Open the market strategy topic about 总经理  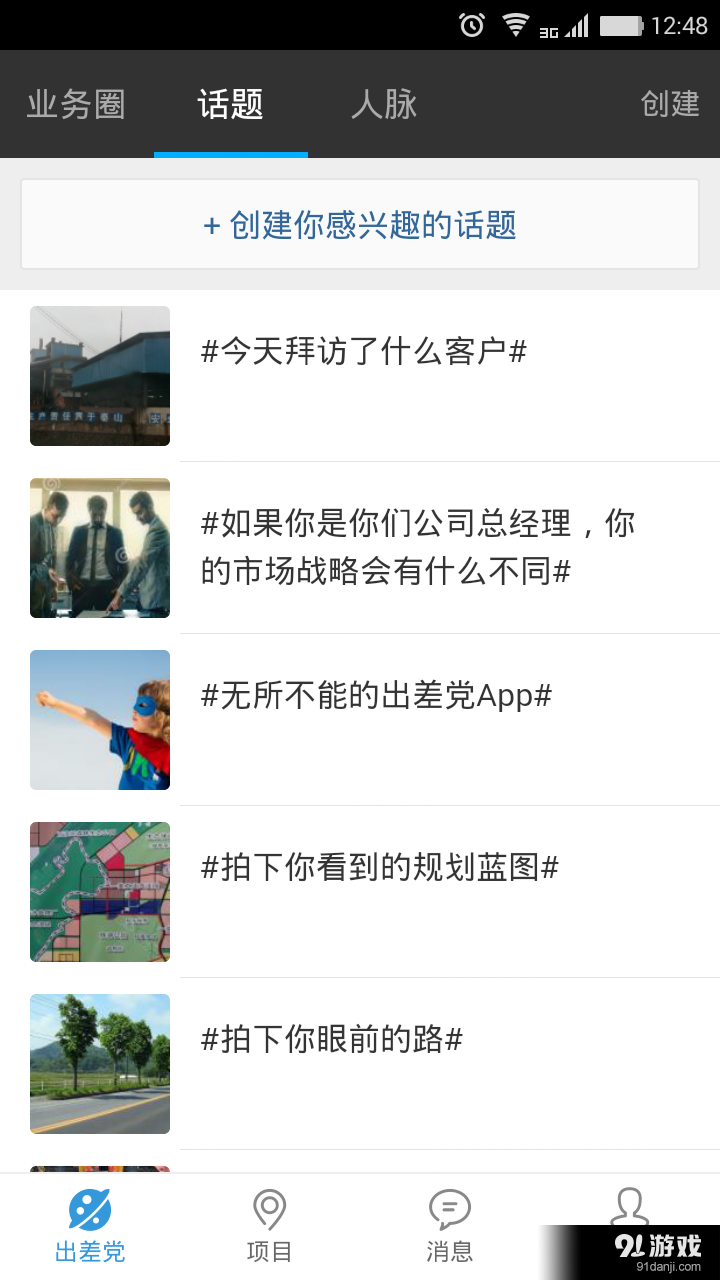(x=418, y=548)
